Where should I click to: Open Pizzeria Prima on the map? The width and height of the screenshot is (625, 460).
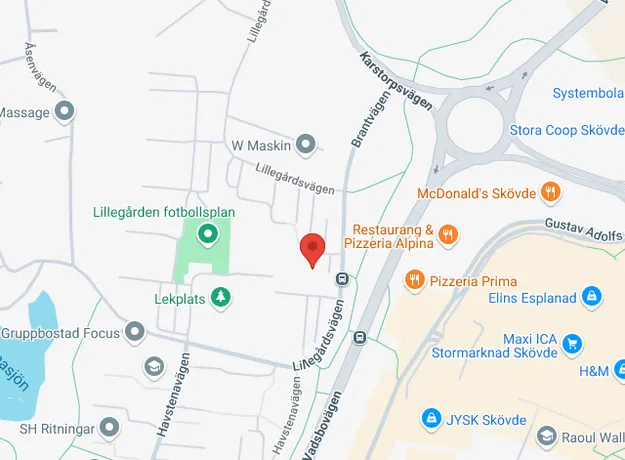point(413,279)
